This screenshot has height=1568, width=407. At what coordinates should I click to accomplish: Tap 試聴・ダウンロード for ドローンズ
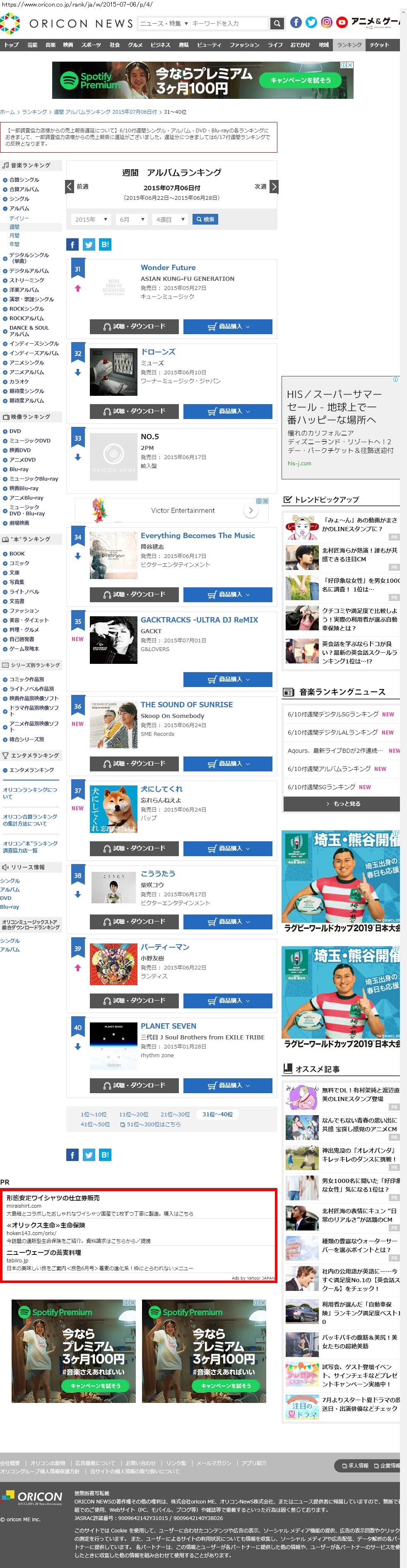134,412
